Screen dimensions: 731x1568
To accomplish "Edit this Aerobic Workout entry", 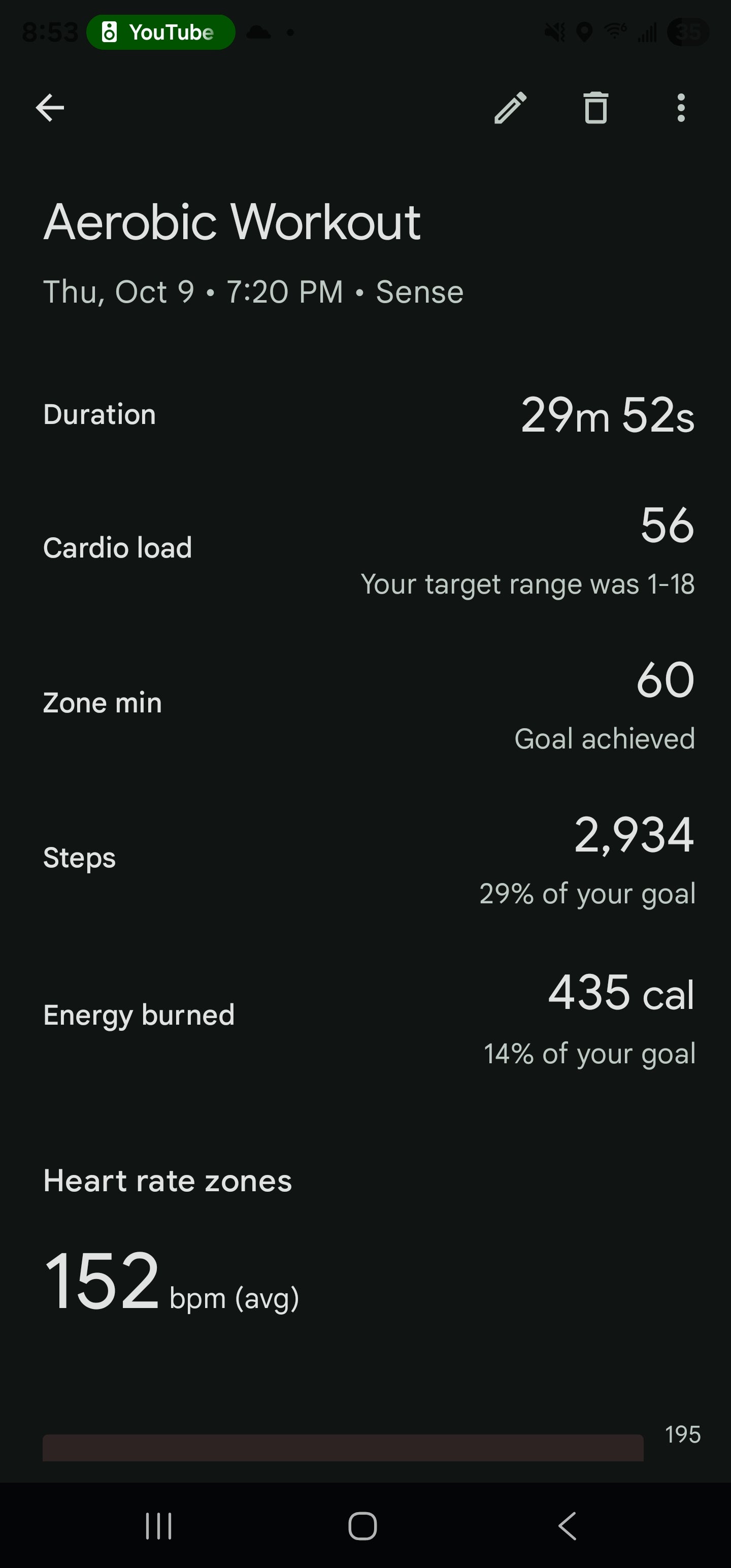I will (x=510, y=108).
